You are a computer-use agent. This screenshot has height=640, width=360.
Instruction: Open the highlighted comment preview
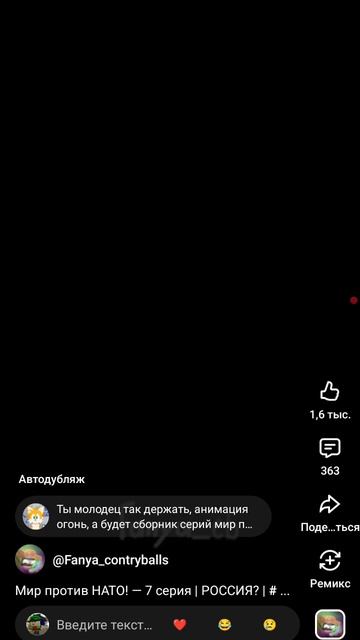point(143,516)
